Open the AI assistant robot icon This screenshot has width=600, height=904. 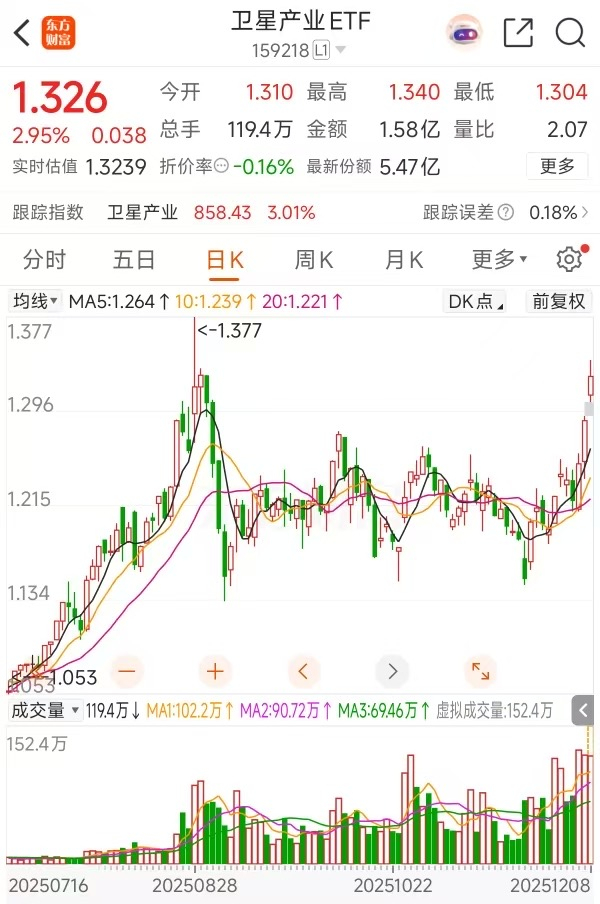click(x=463, y=34)
